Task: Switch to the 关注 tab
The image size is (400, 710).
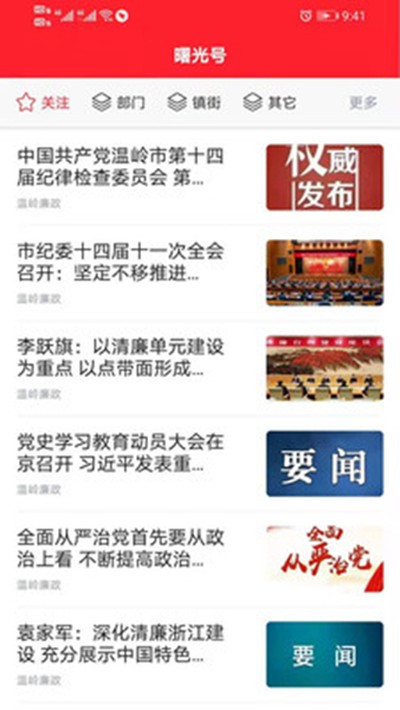Action: click(x=43, y=103)
